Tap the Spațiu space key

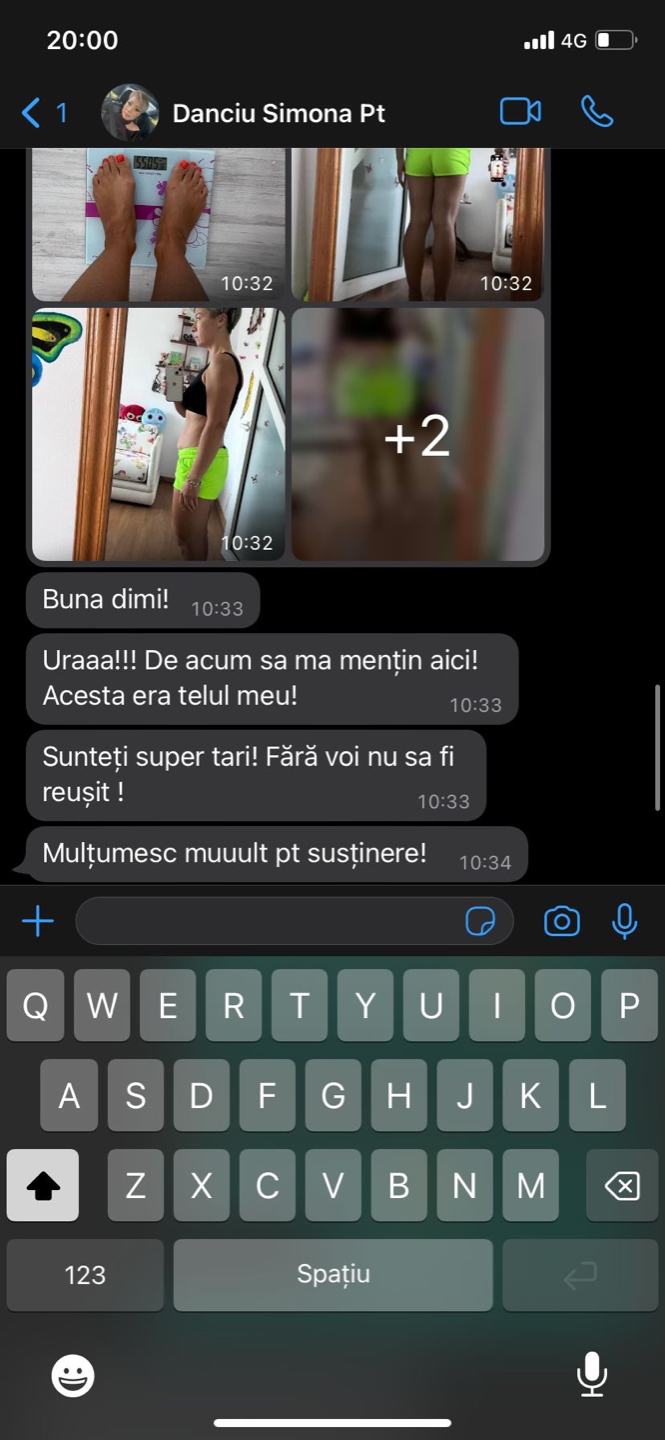pos(333,1275)
